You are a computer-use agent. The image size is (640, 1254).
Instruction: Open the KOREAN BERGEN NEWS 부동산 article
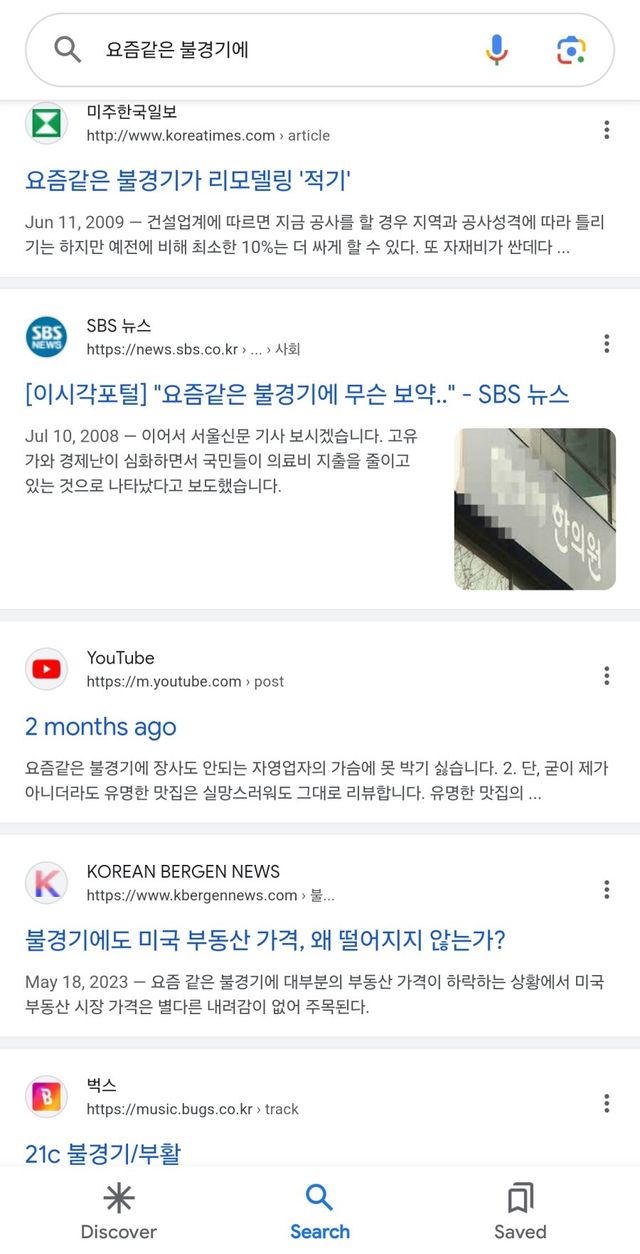pyautogui.click(x=265, y=940)
